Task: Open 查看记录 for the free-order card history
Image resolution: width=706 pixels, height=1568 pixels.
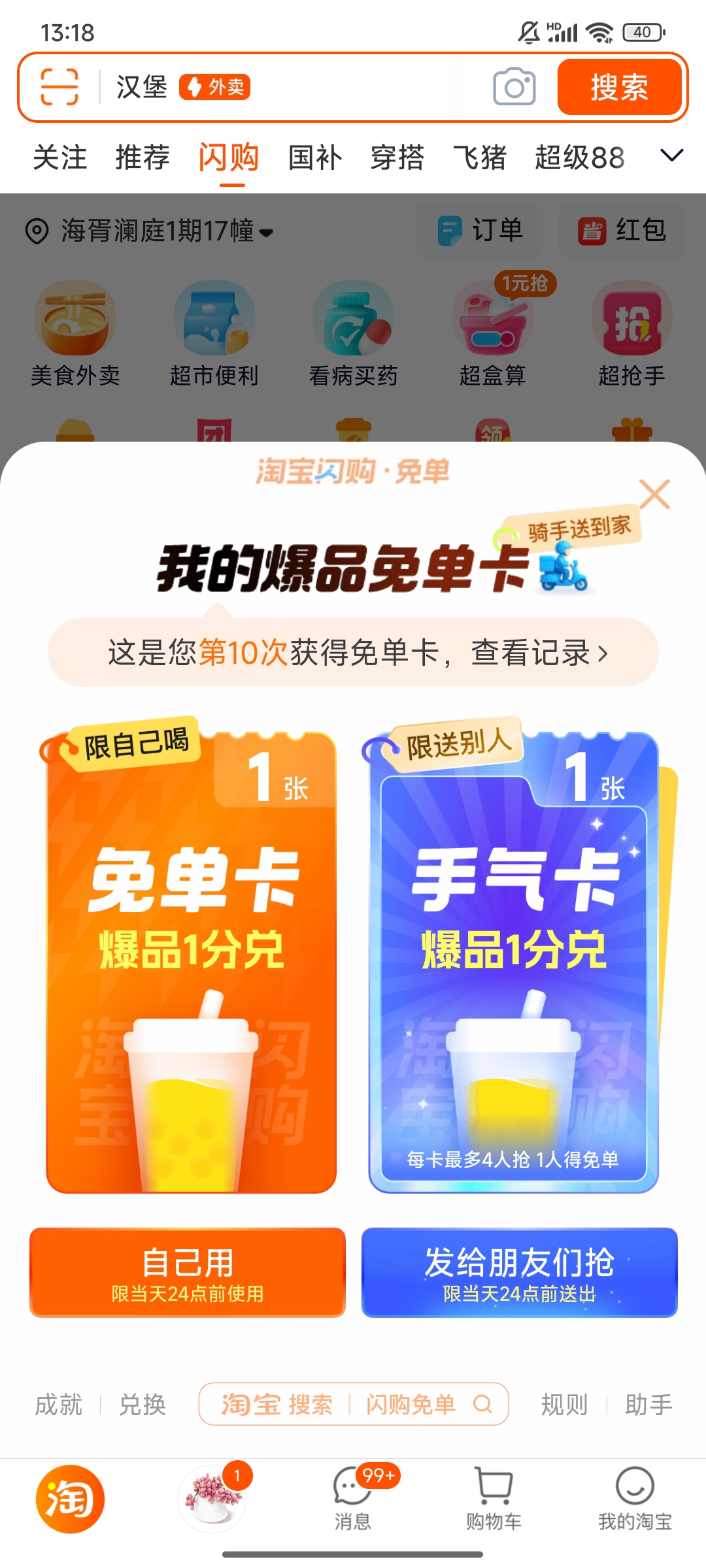Action: pyautogui.click(x=539, y=653)
